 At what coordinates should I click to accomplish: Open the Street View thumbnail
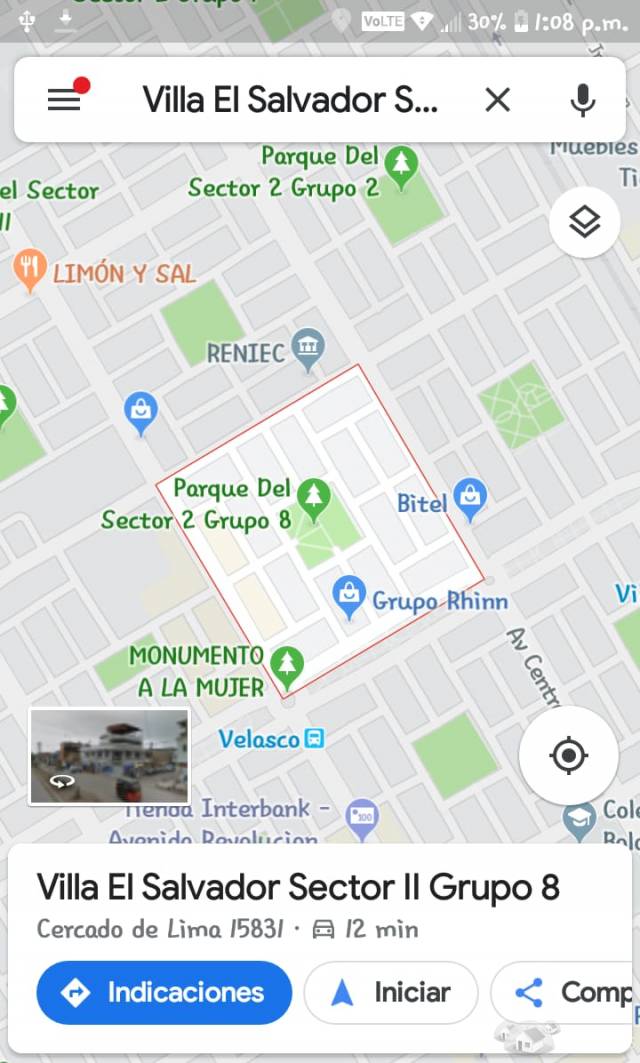(x=109, y=756)
